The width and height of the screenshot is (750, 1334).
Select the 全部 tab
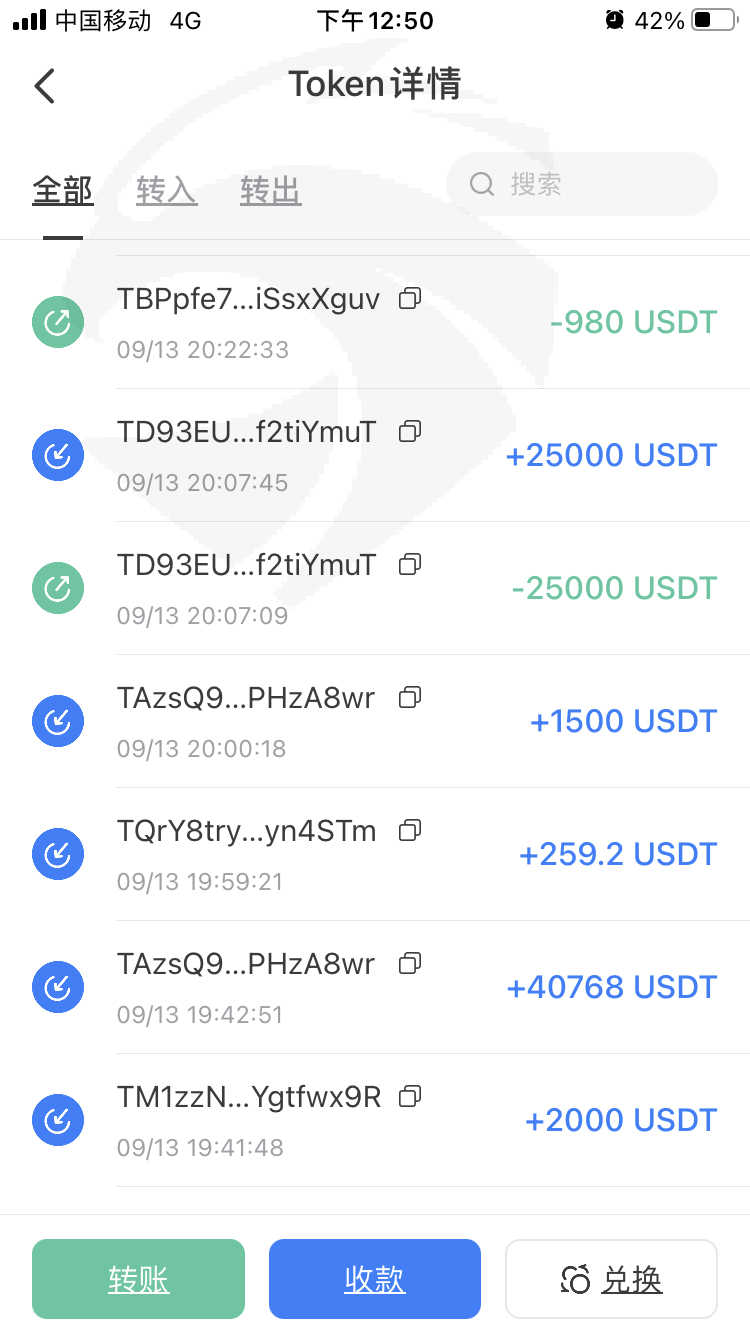[62, 190]
